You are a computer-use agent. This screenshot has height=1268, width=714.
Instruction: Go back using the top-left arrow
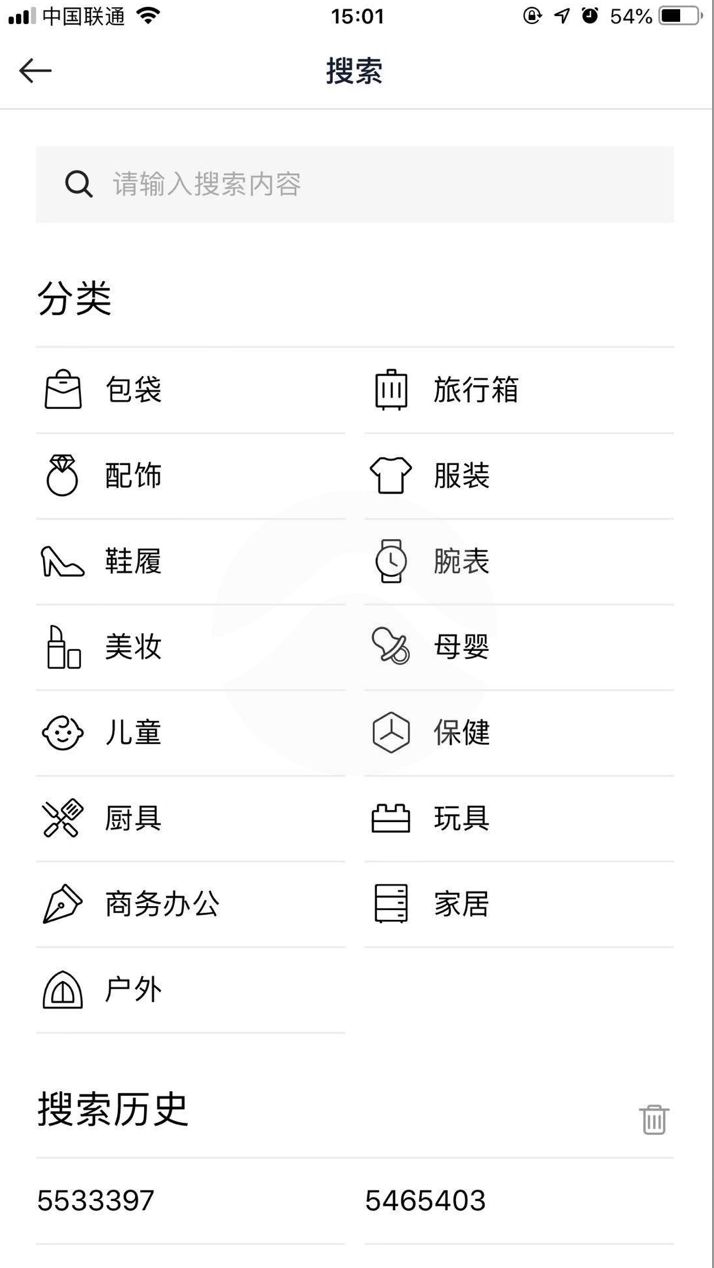point(35,71)
